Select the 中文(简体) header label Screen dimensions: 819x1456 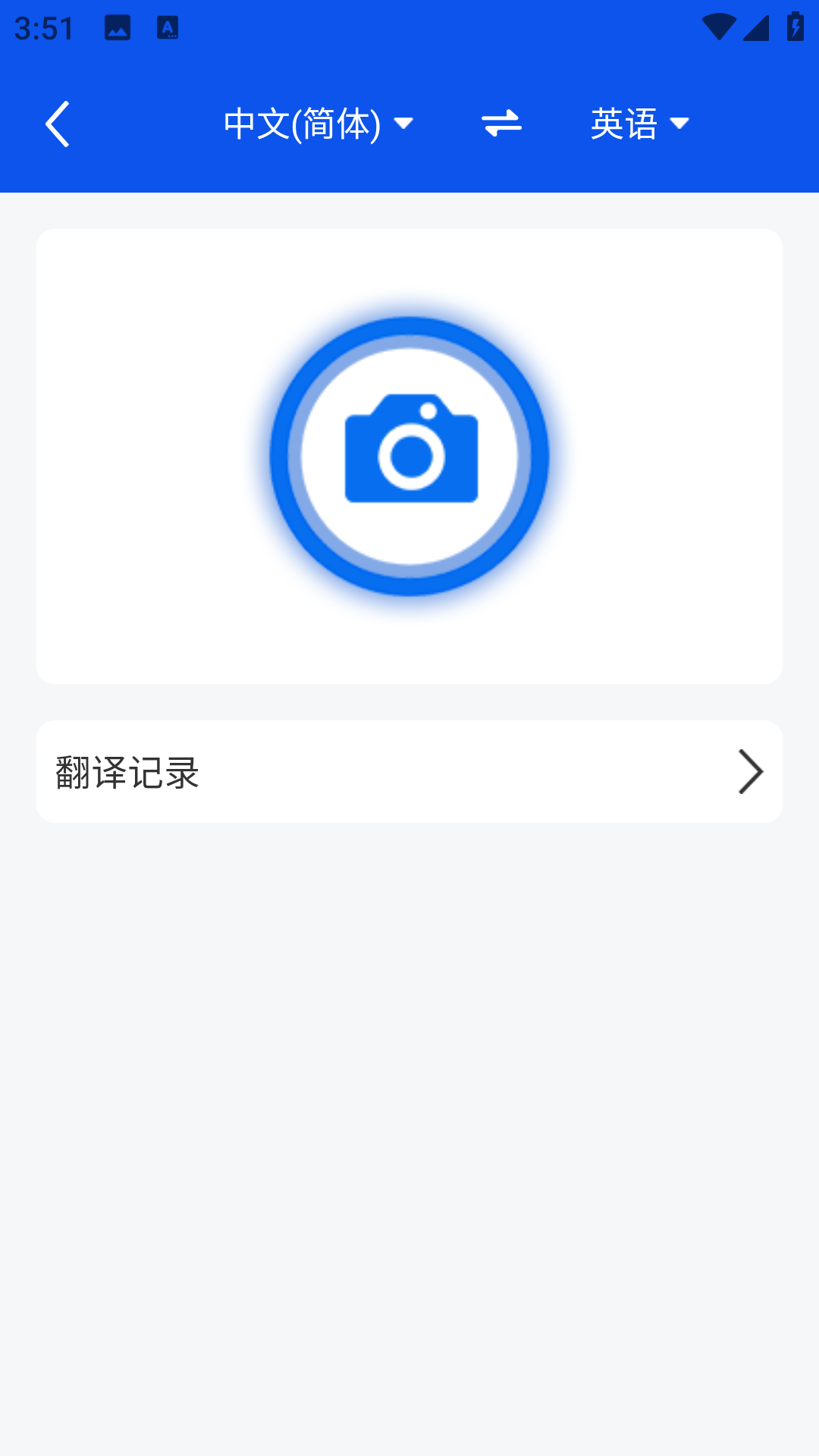(302, 123)
